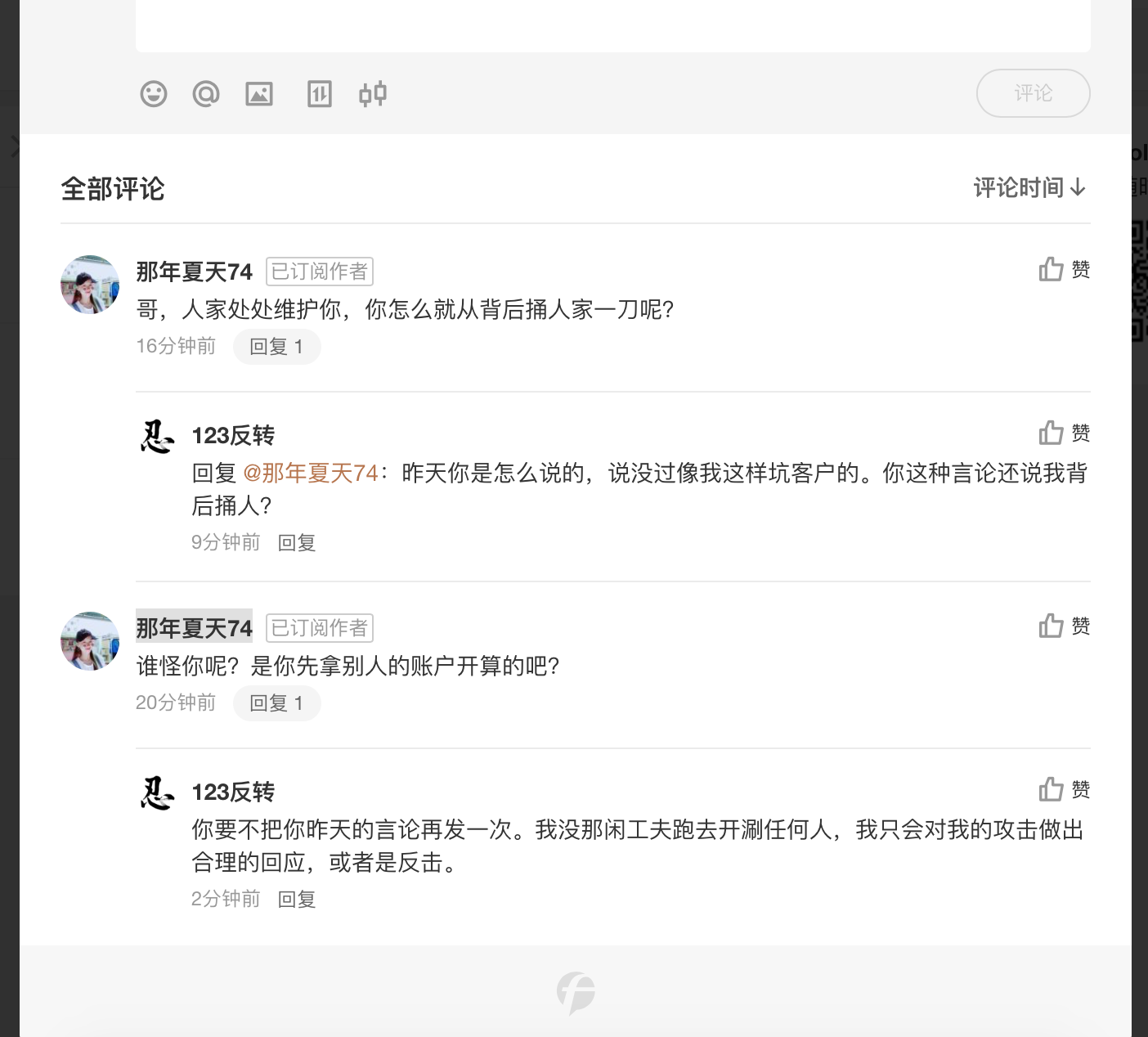The width and height of the screenshot is (1148, 1037).
Task: Open the emoji picker
Action: (x=154, y=94)
